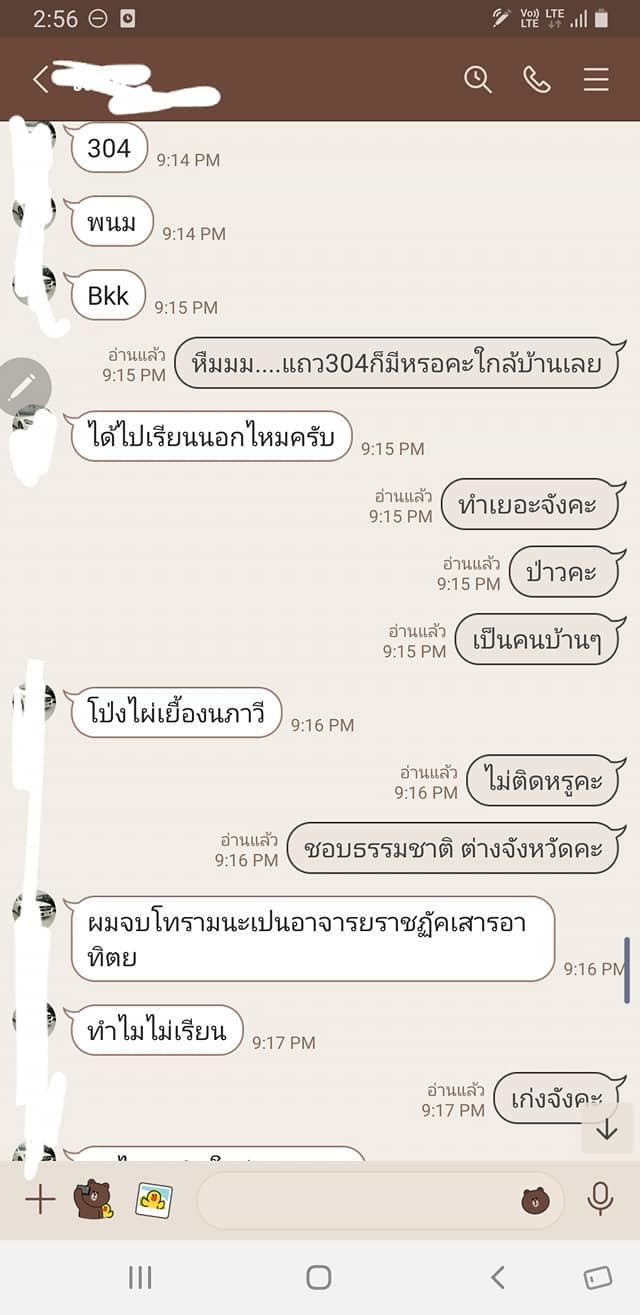Tap the system home button

pyautogui.click(x=319, y=1277)
